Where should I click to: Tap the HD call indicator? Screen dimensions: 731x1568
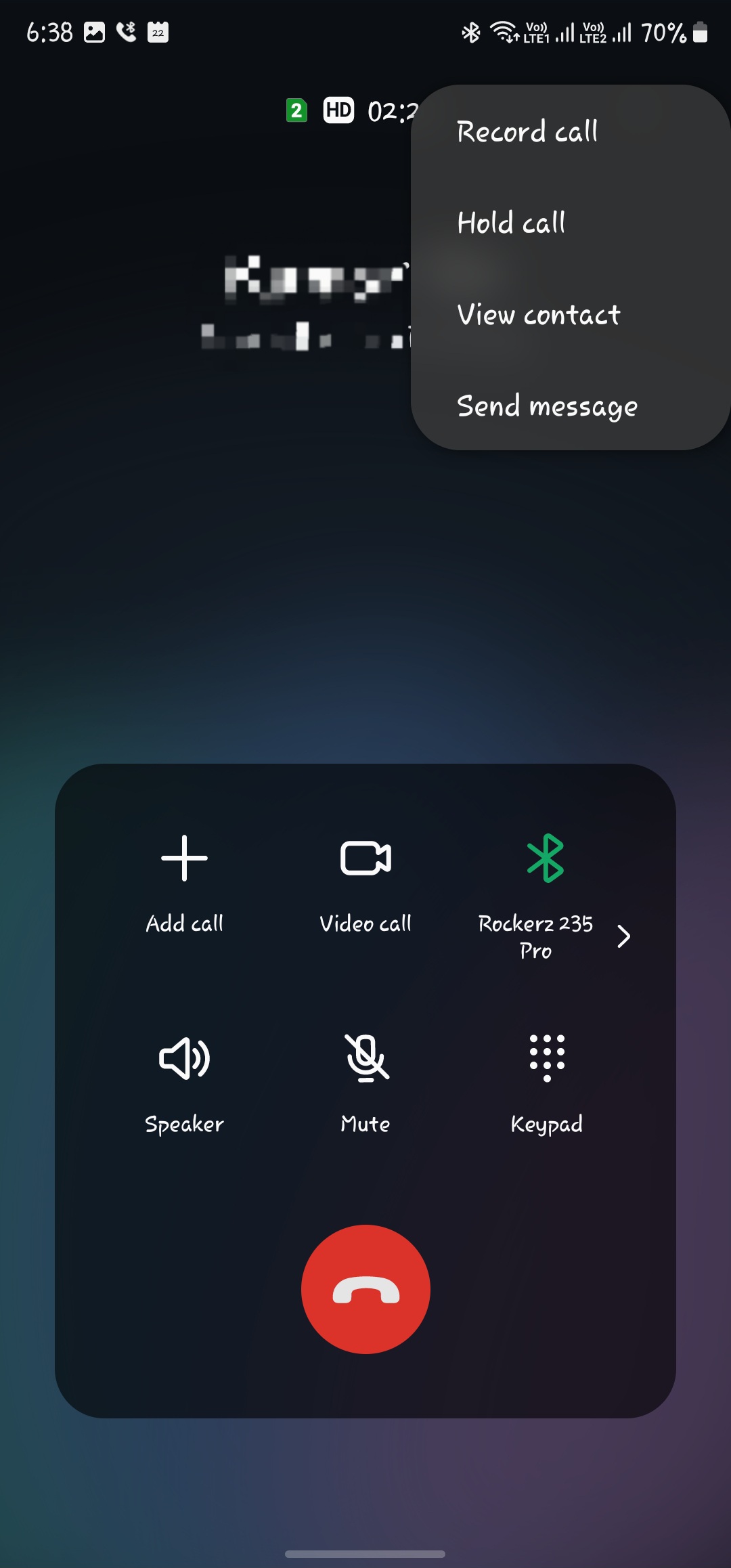tap(338, 110)
